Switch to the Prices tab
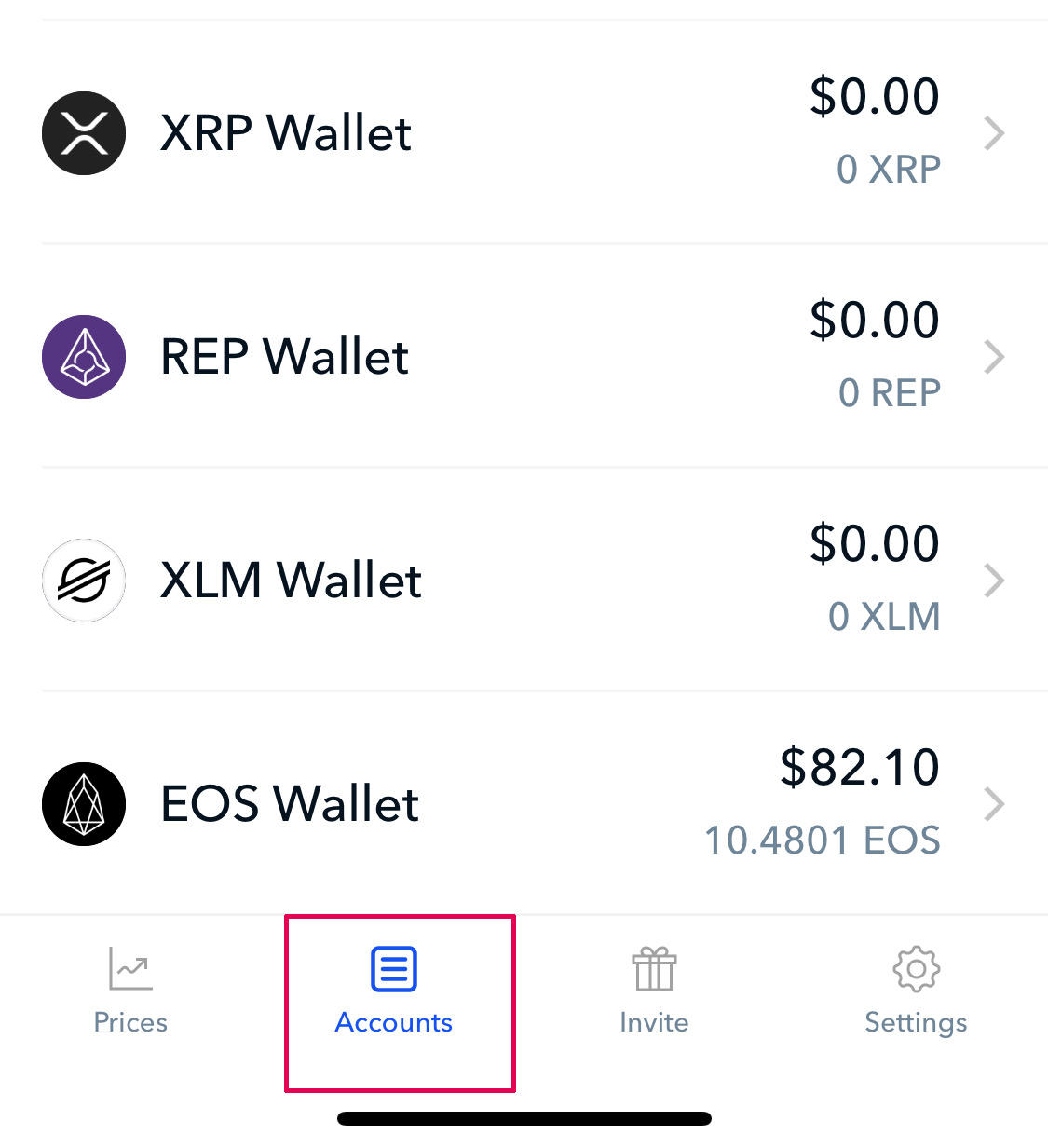 coord(129,992)
